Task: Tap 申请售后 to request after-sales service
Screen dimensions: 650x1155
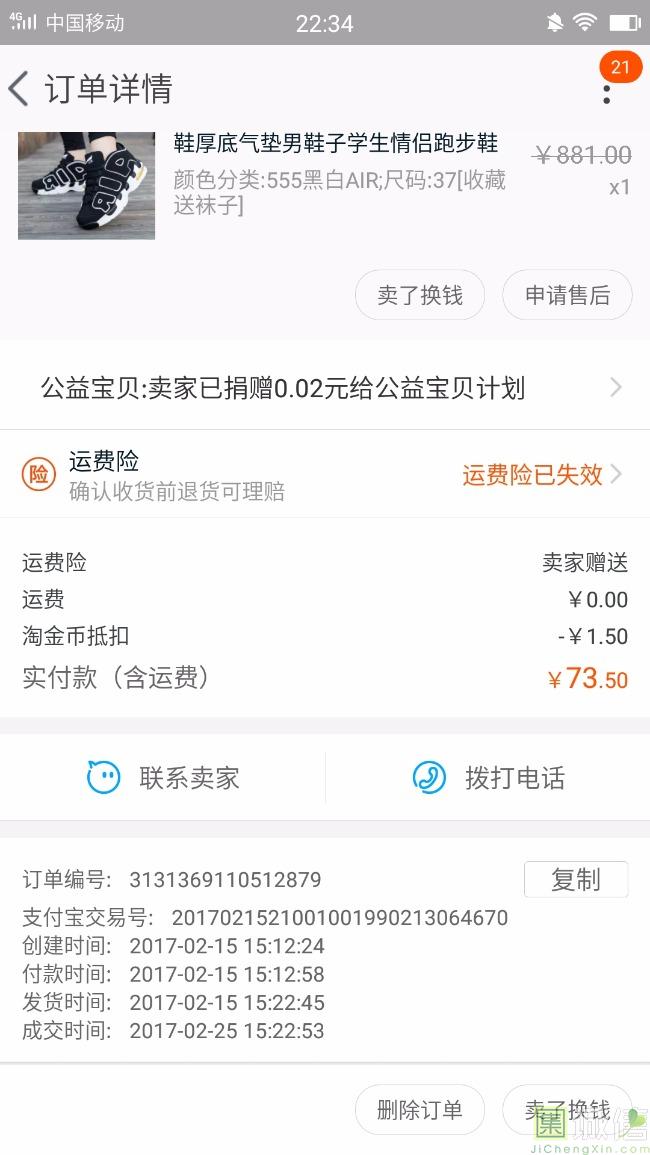Action: tap(567, 295)
